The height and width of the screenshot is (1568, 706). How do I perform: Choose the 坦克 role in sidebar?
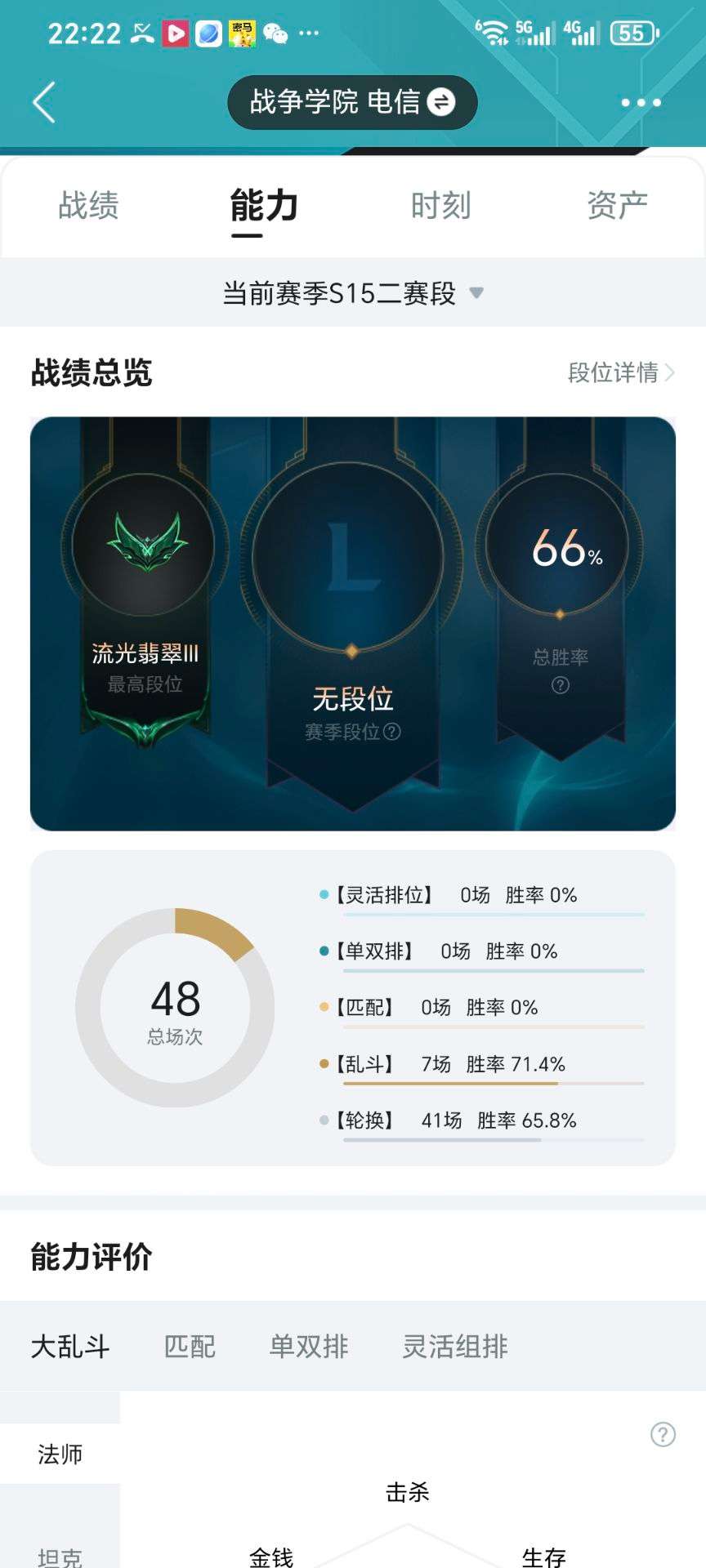click(x=60, y=1556)
